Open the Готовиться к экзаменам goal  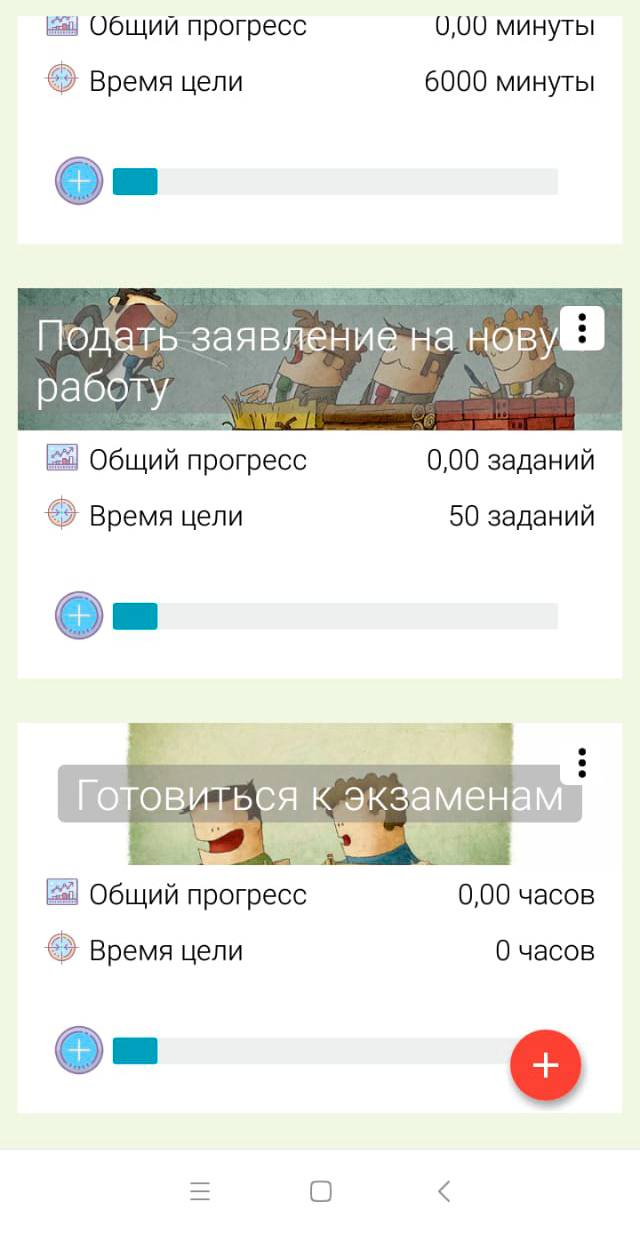[x=318, y=796]
